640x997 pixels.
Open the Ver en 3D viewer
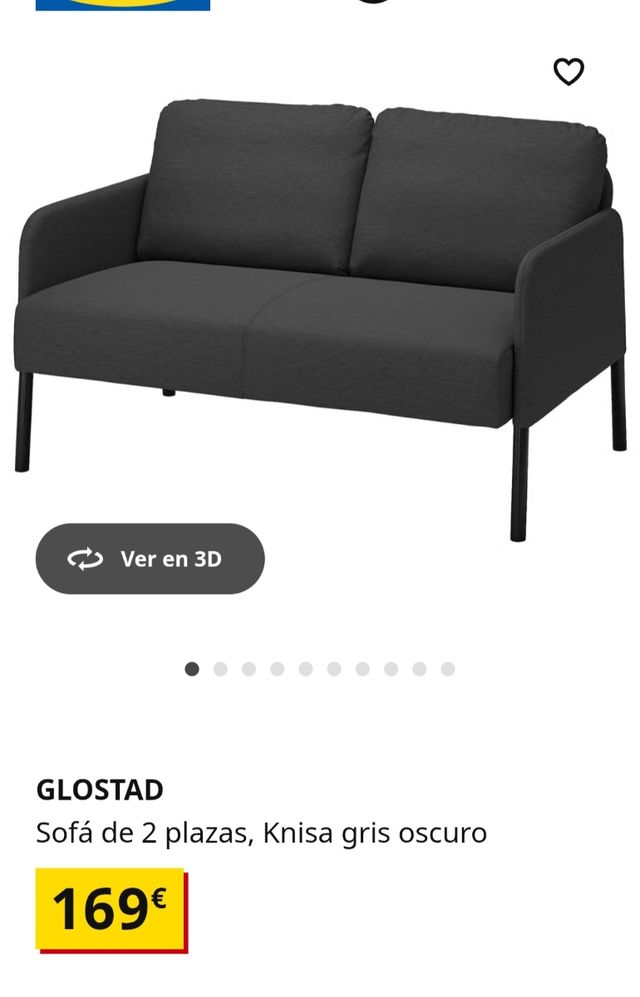pos(150,559)
